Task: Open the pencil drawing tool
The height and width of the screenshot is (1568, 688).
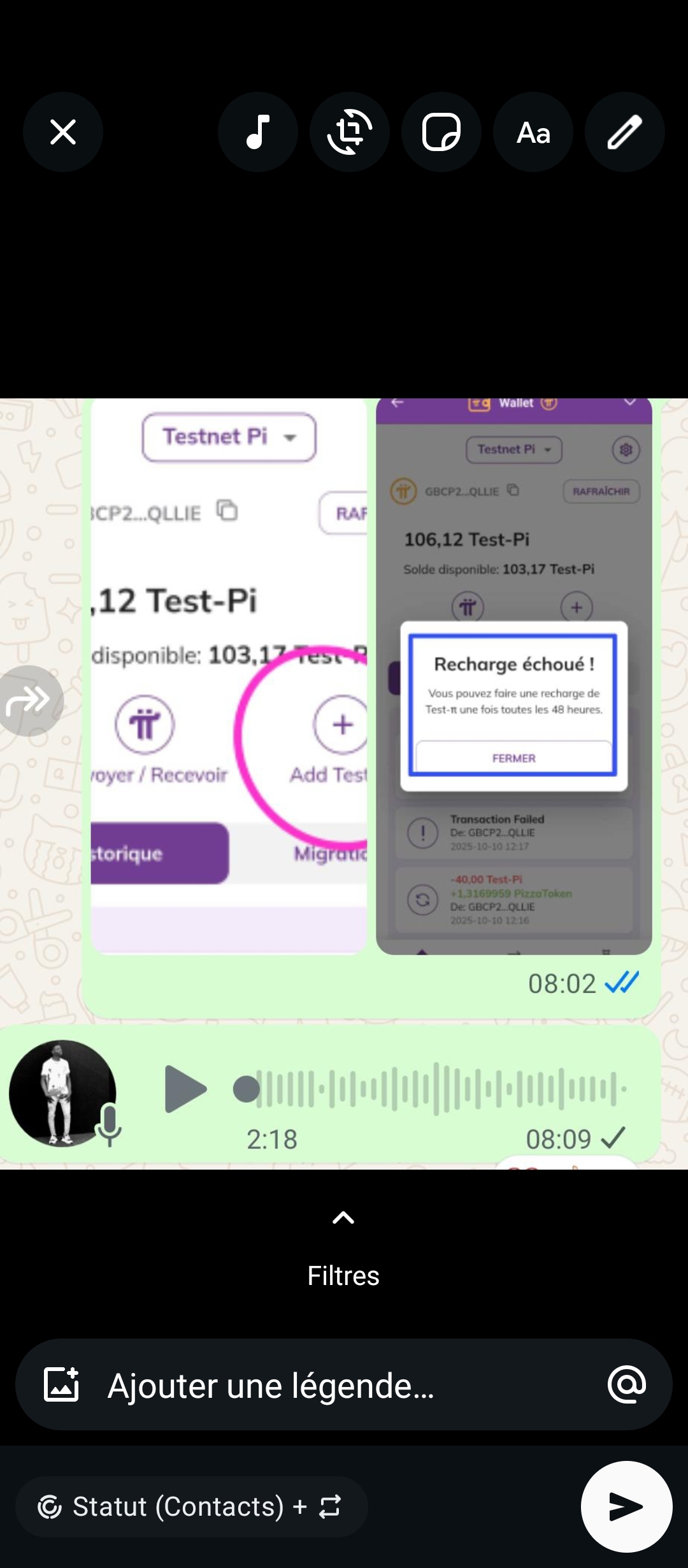Action: (x=624, y=133)
